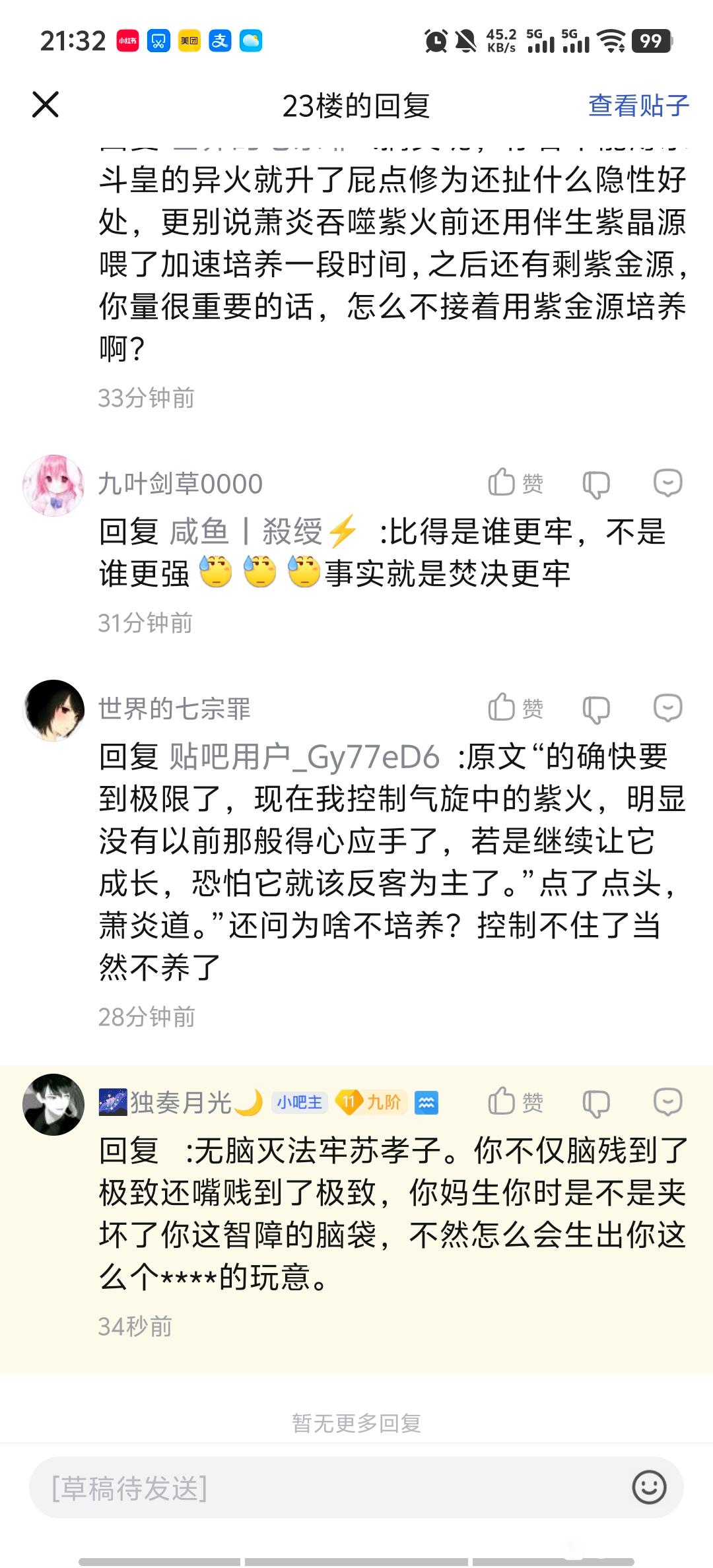Like 世界的七宗罪's reply
The image size is (713, 1568).
(x=515, y=708)
